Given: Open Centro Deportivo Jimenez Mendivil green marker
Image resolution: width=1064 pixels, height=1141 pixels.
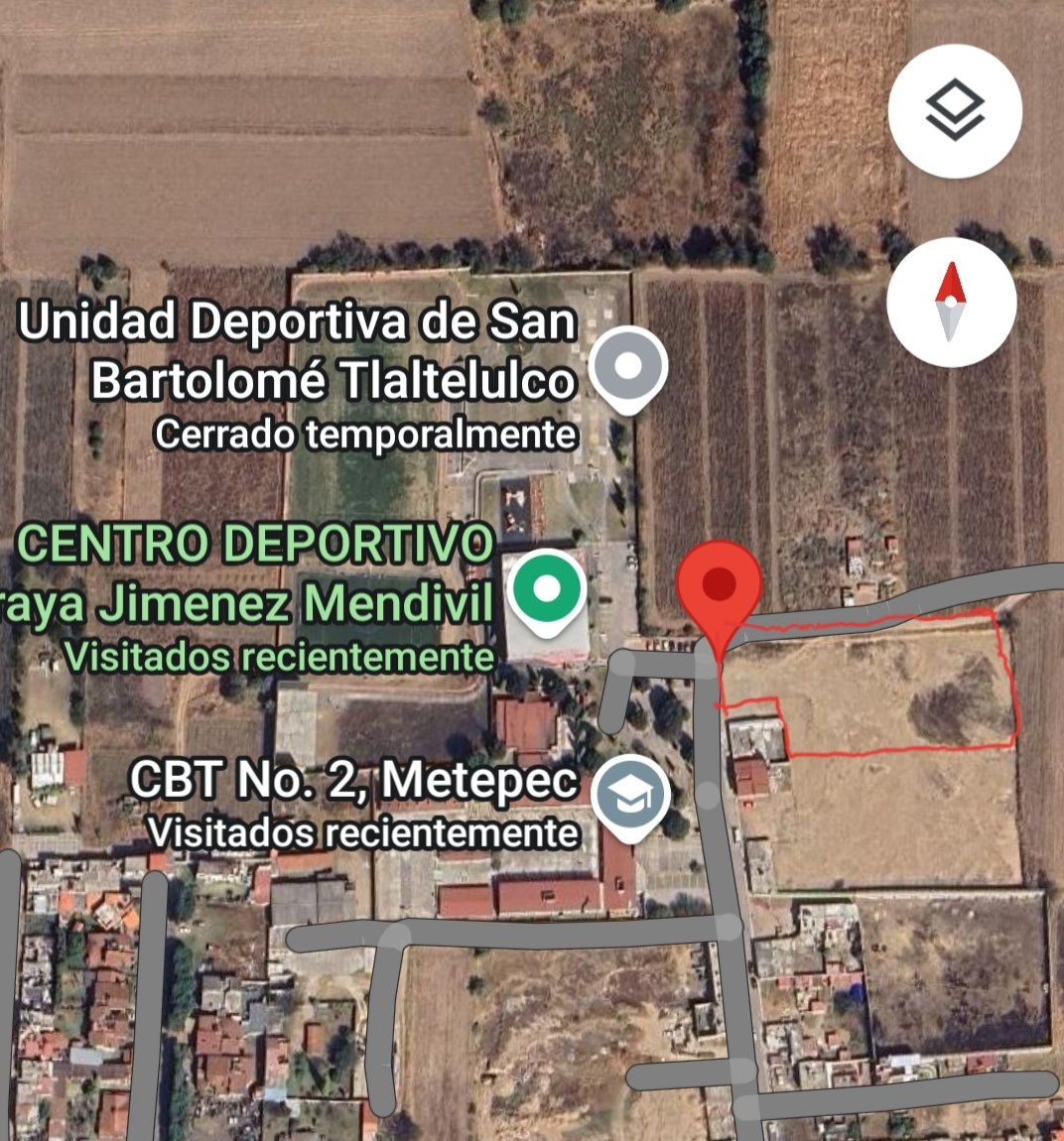Looking at the screenshot, I should [x=547, y=589].
